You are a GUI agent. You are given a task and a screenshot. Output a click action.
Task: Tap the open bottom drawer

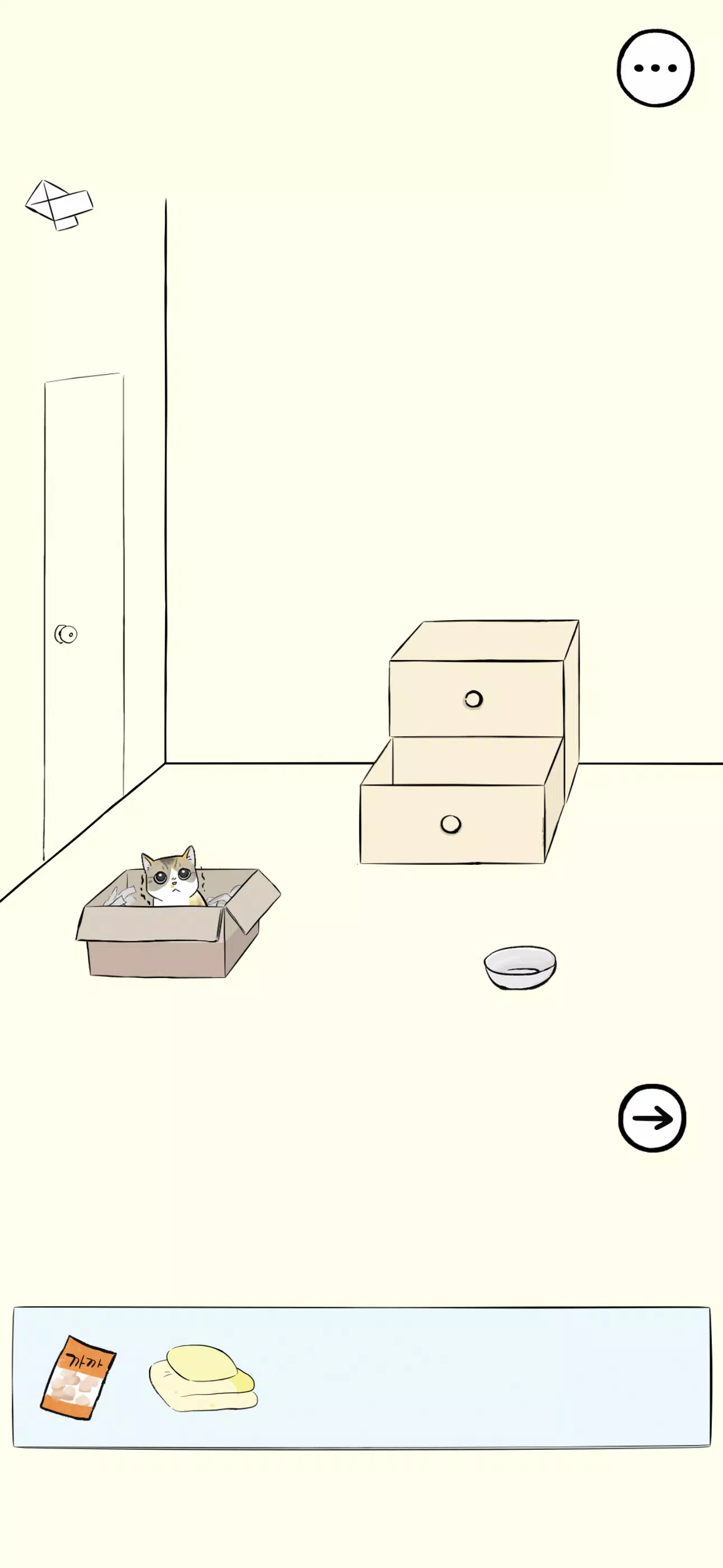(452, 823)
